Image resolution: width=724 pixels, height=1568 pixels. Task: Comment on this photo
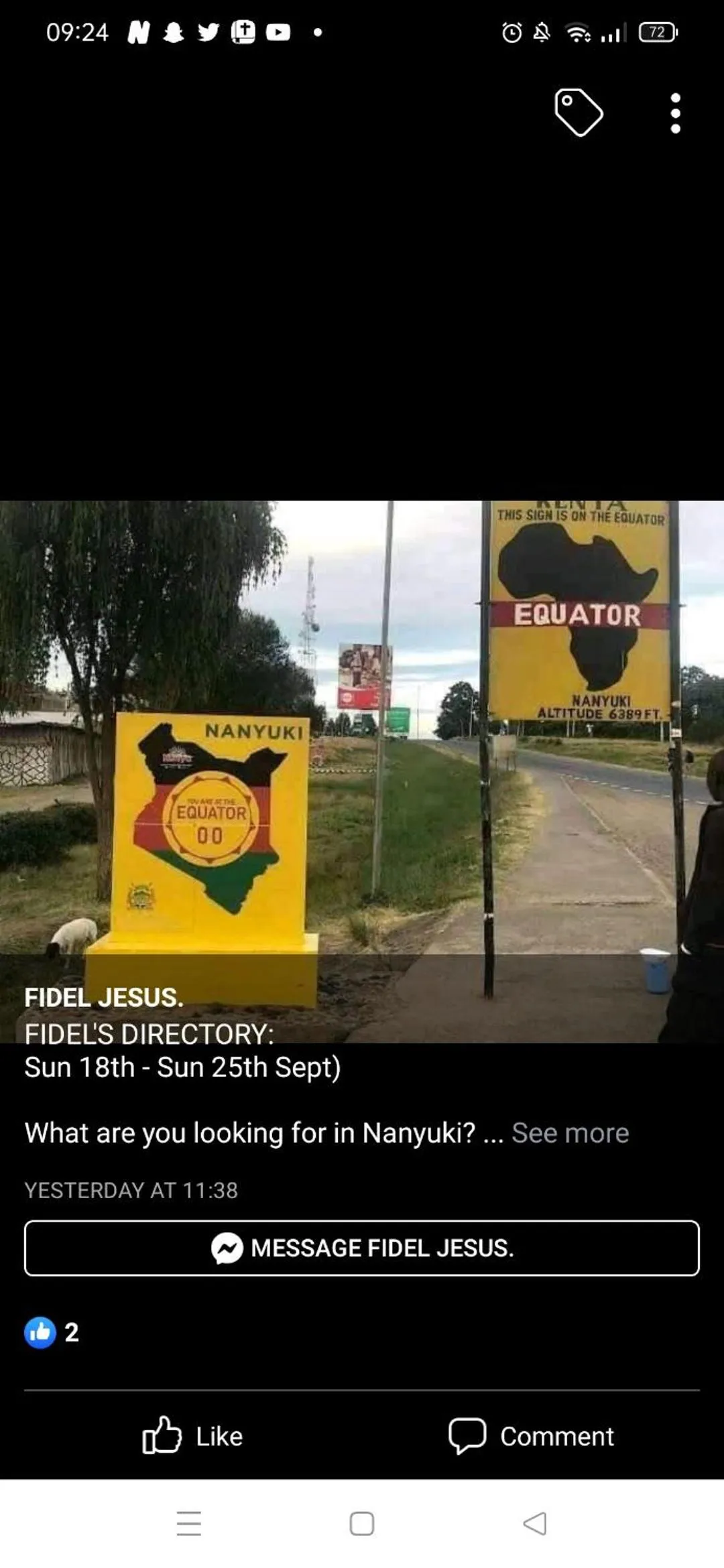531,1436
